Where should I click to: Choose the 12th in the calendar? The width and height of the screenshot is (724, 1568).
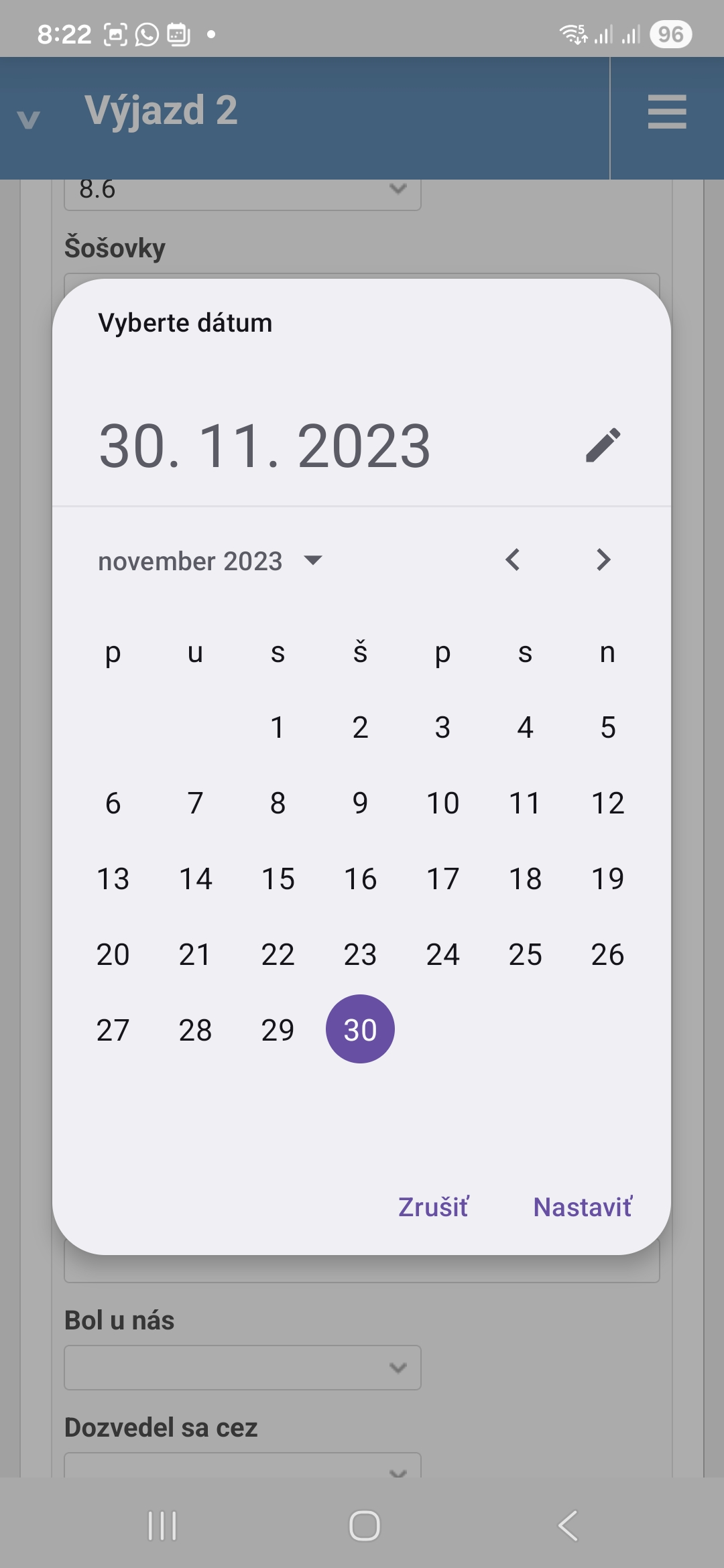click(x=607, y=803)
